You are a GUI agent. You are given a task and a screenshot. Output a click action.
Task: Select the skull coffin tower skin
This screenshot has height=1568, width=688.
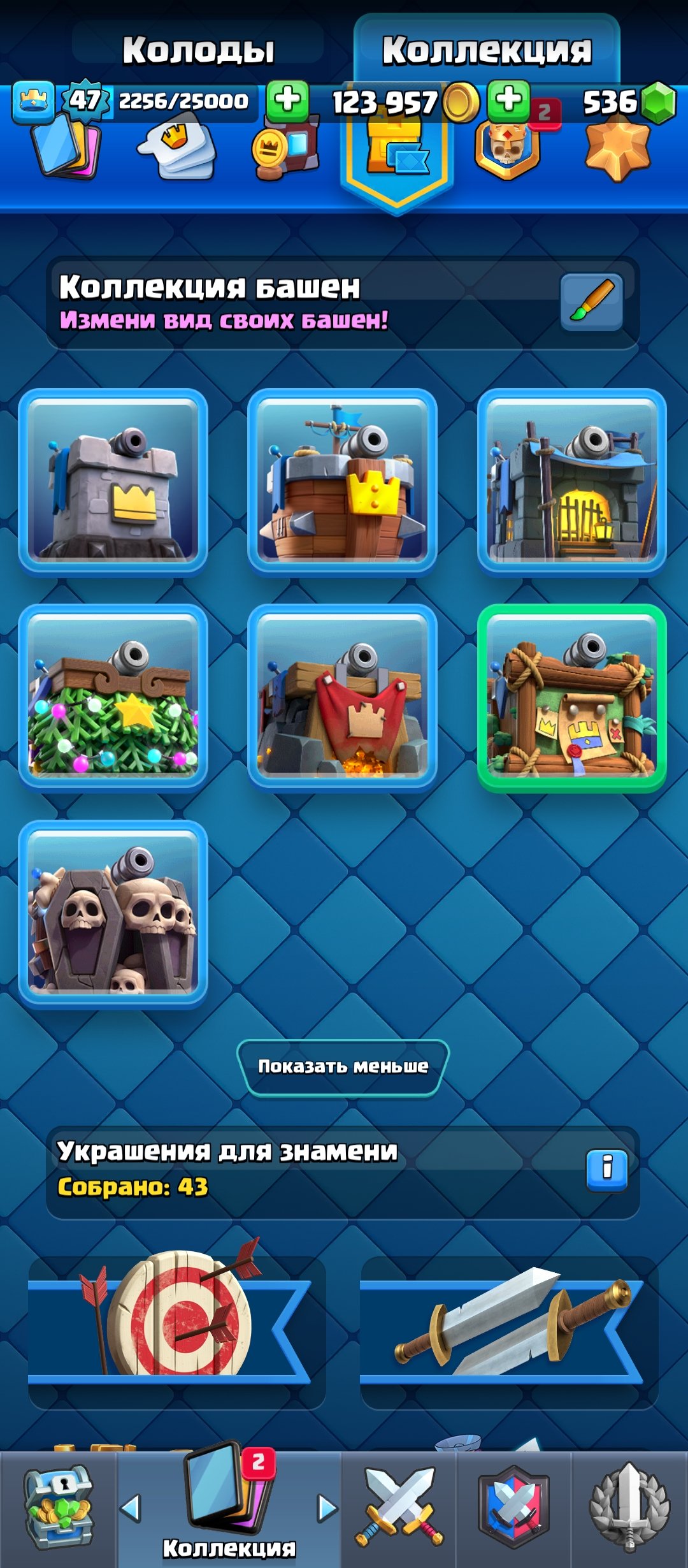tap(113, 913)
